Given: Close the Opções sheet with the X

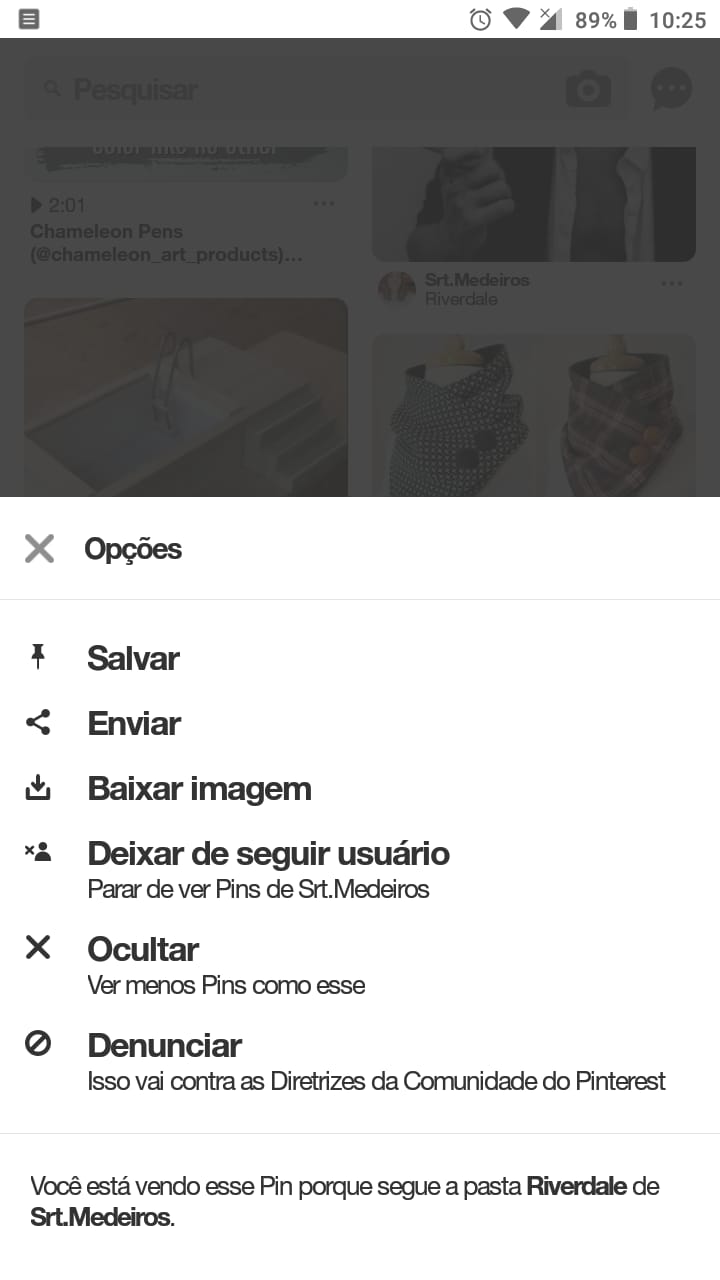Looking at the screenshot, I should pyautogui.click(x=39, y=548).
